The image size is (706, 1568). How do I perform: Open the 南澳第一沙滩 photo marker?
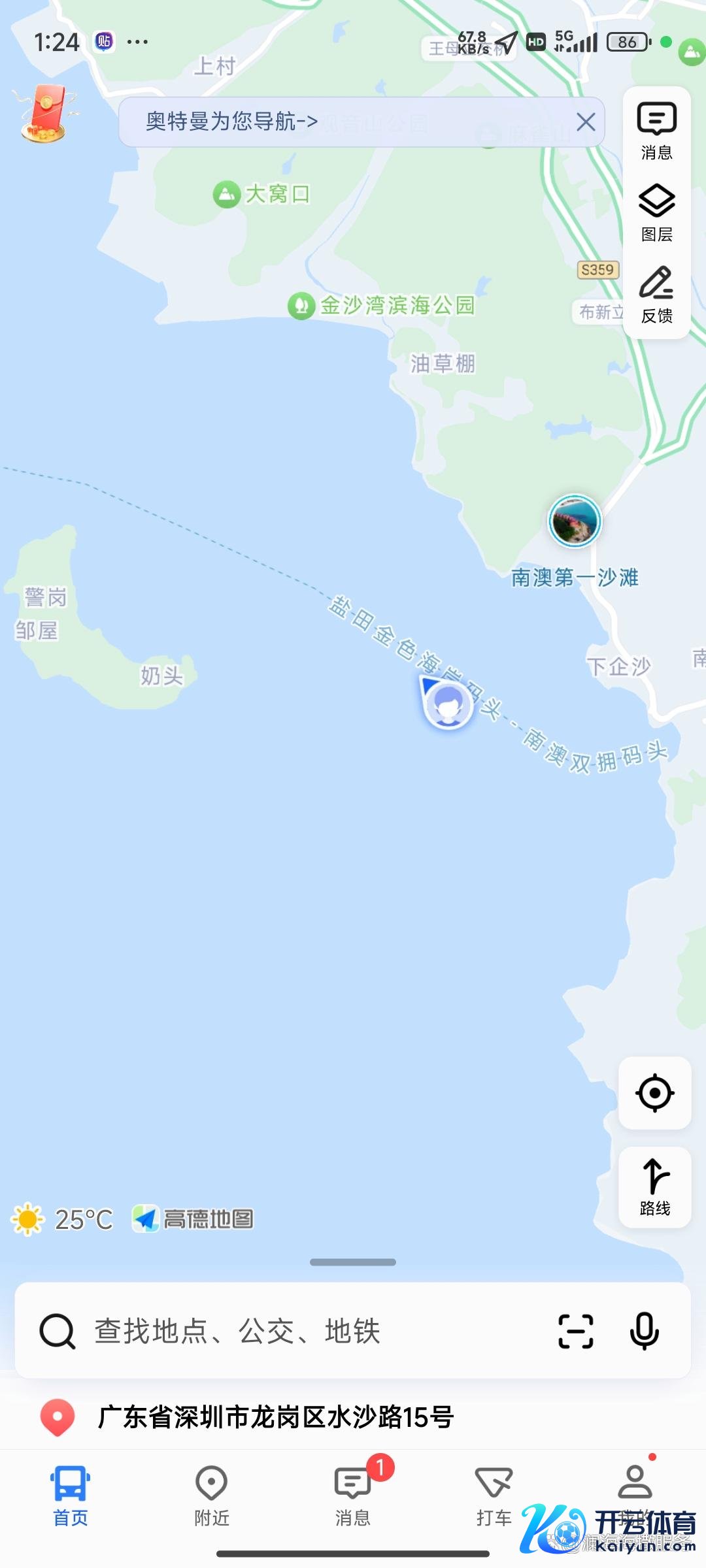pyautogui.click(x=575, y=521)
